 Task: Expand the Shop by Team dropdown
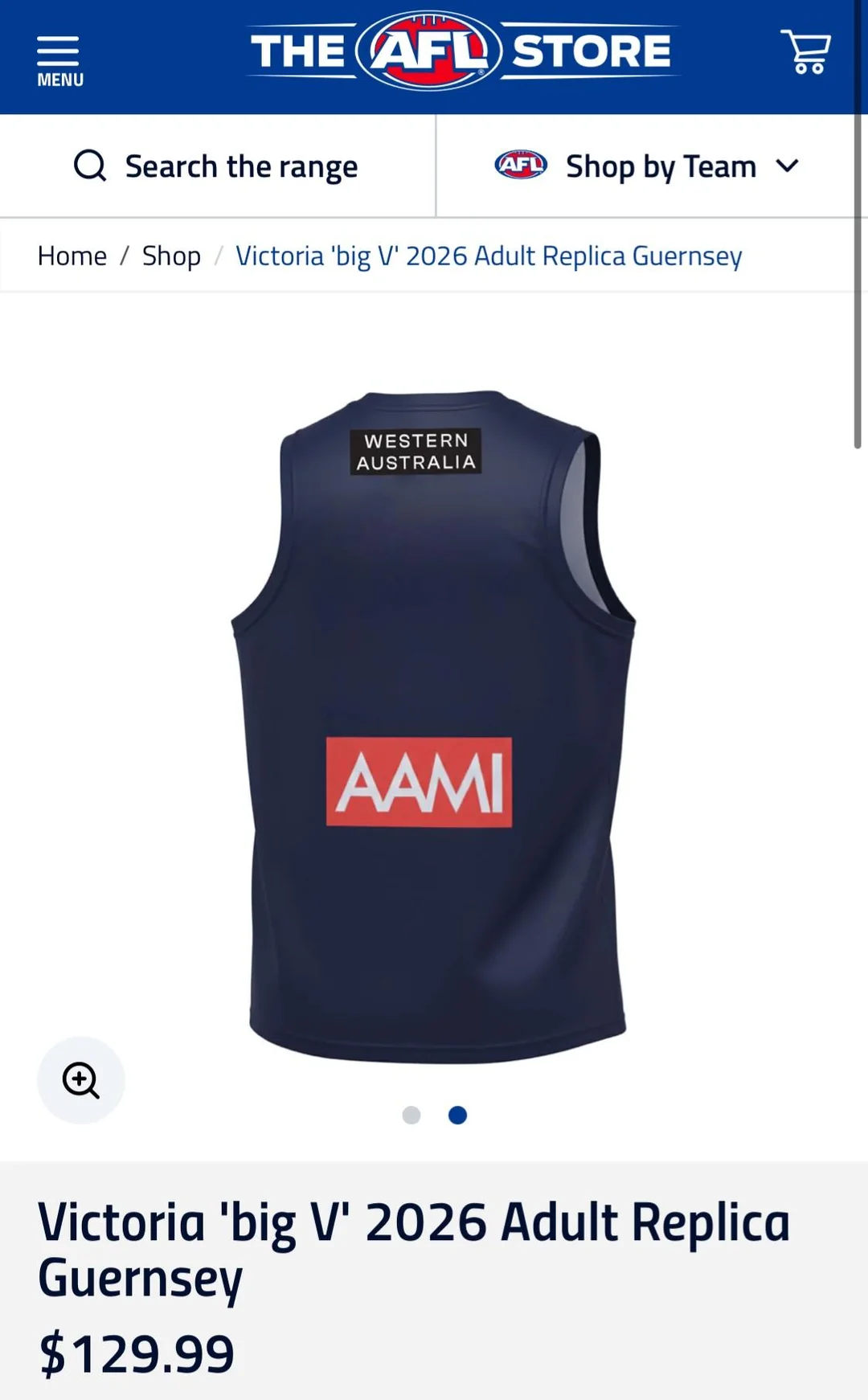click(647, 166)
